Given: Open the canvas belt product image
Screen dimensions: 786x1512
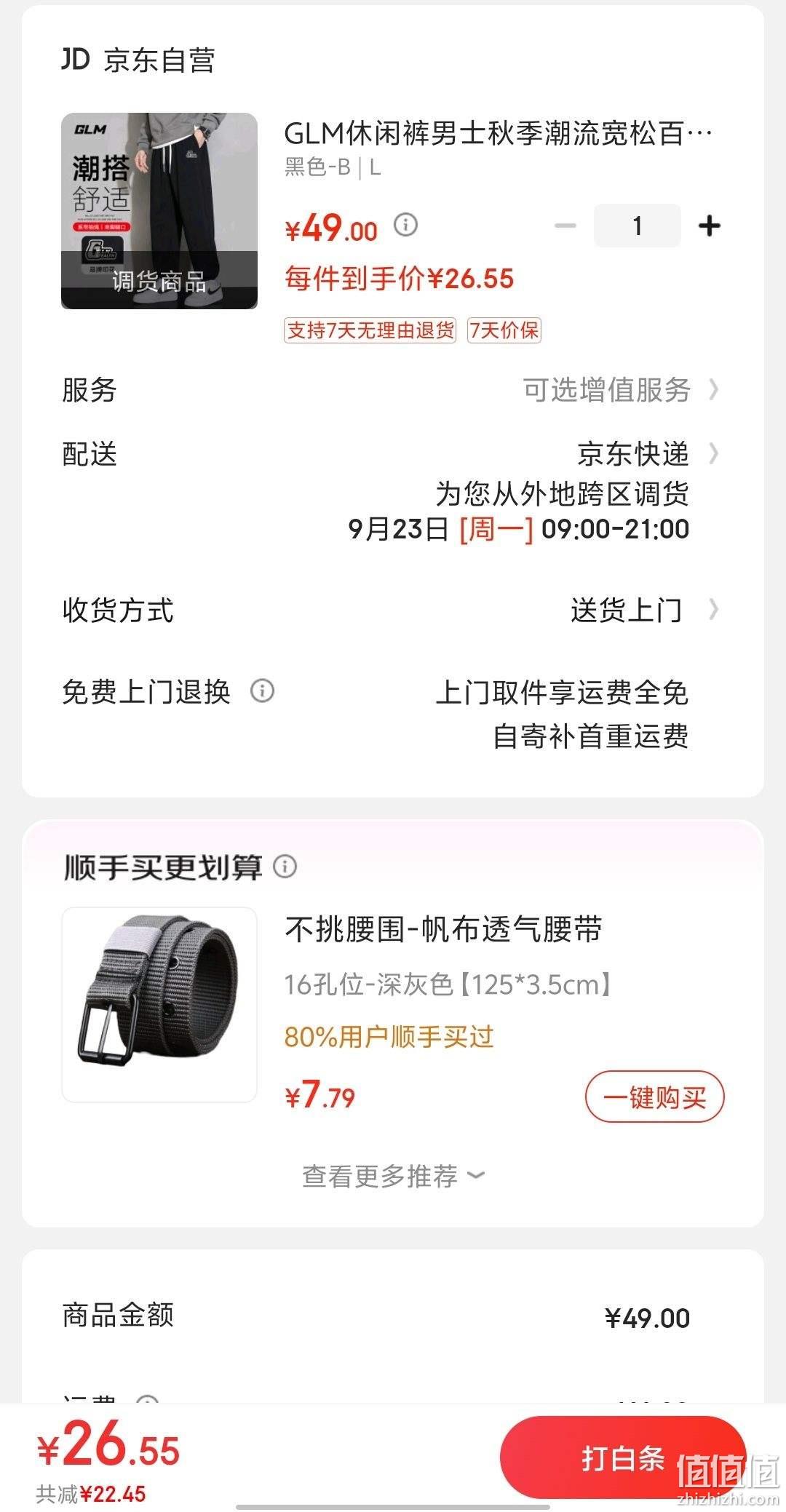Looking at the screenshot, I should (x=159, y=1005).
